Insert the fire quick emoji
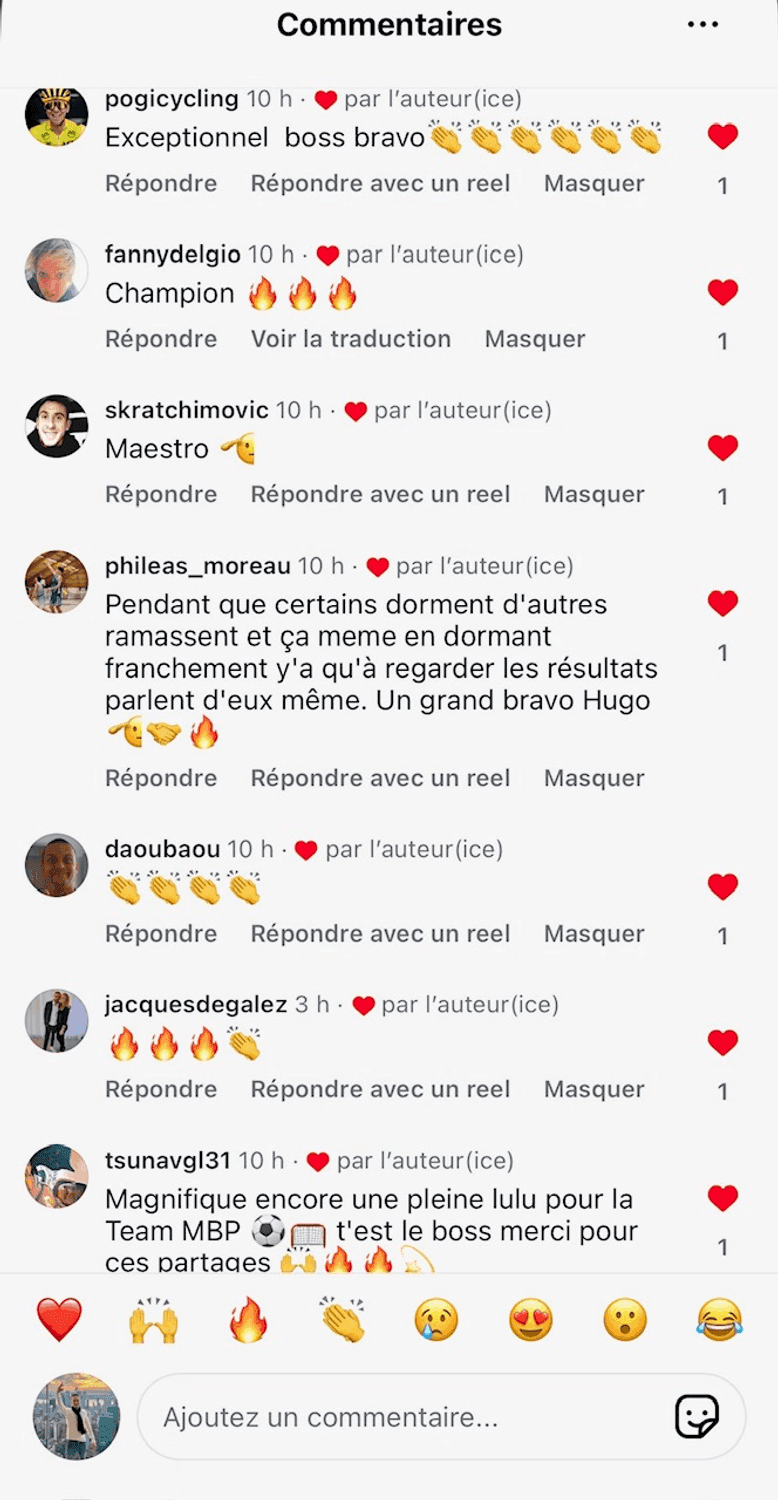The width and height of the screenshot is (778, 1500). click(248, 1320)
